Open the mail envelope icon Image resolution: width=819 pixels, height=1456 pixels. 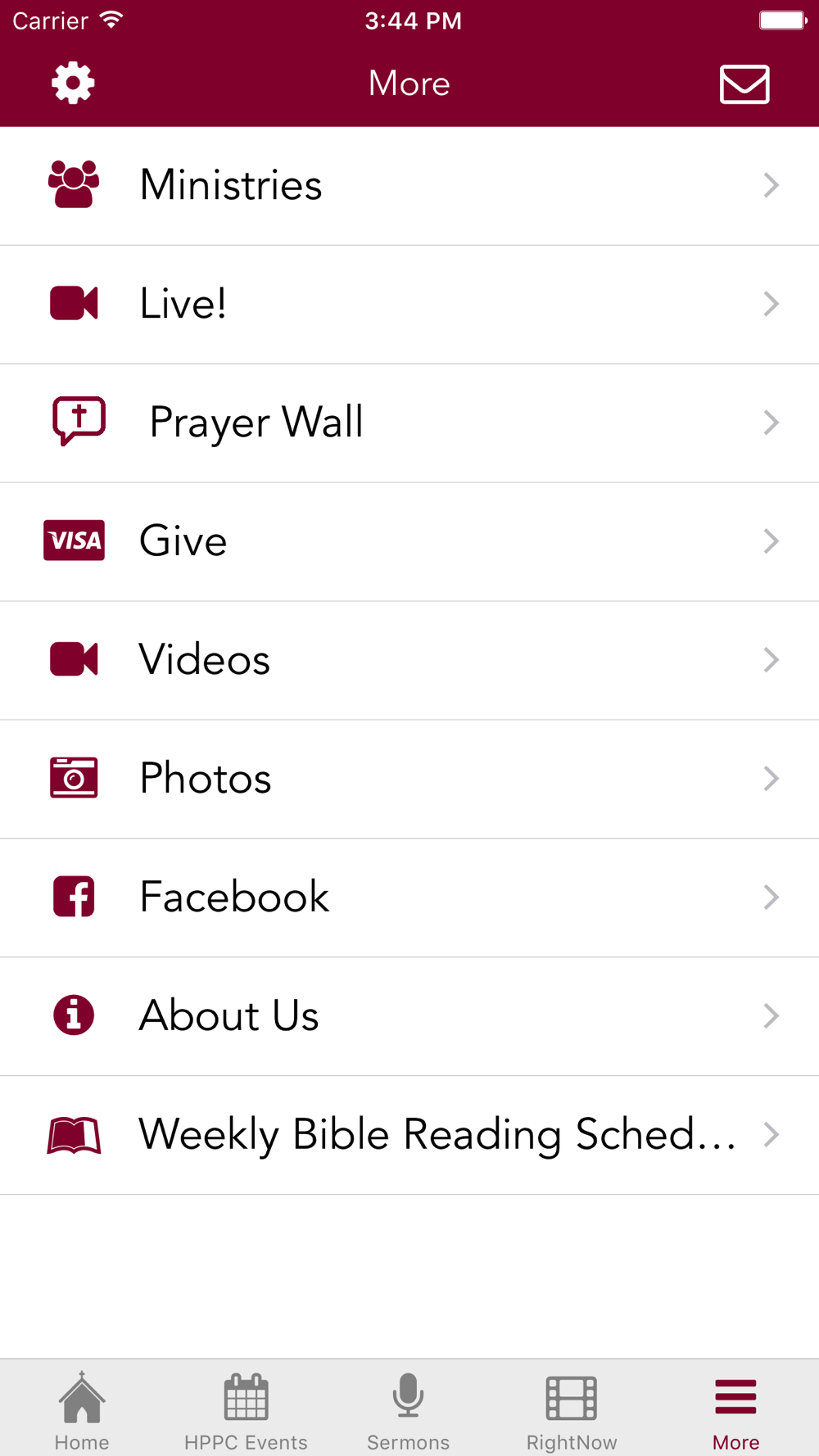pyautogui.click(x=744, y=84)
